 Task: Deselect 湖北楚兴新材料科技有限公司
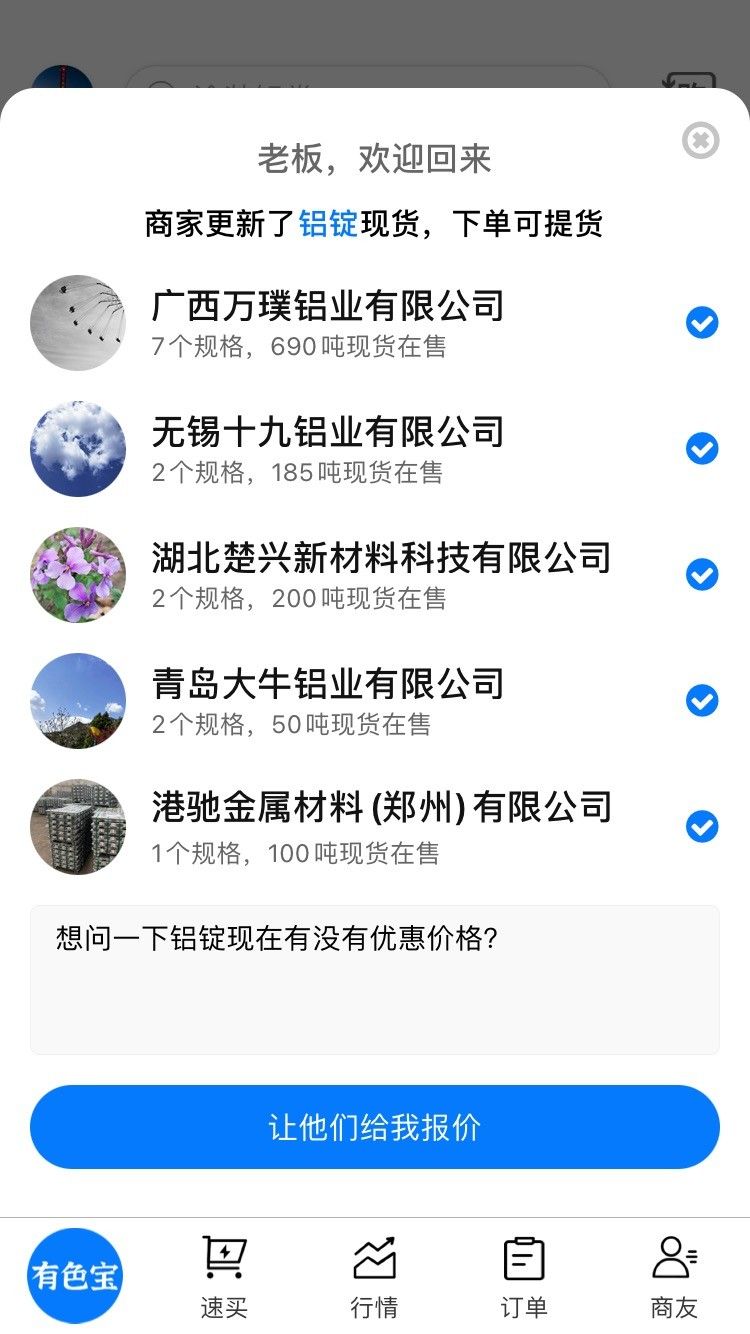coord(702,575)
